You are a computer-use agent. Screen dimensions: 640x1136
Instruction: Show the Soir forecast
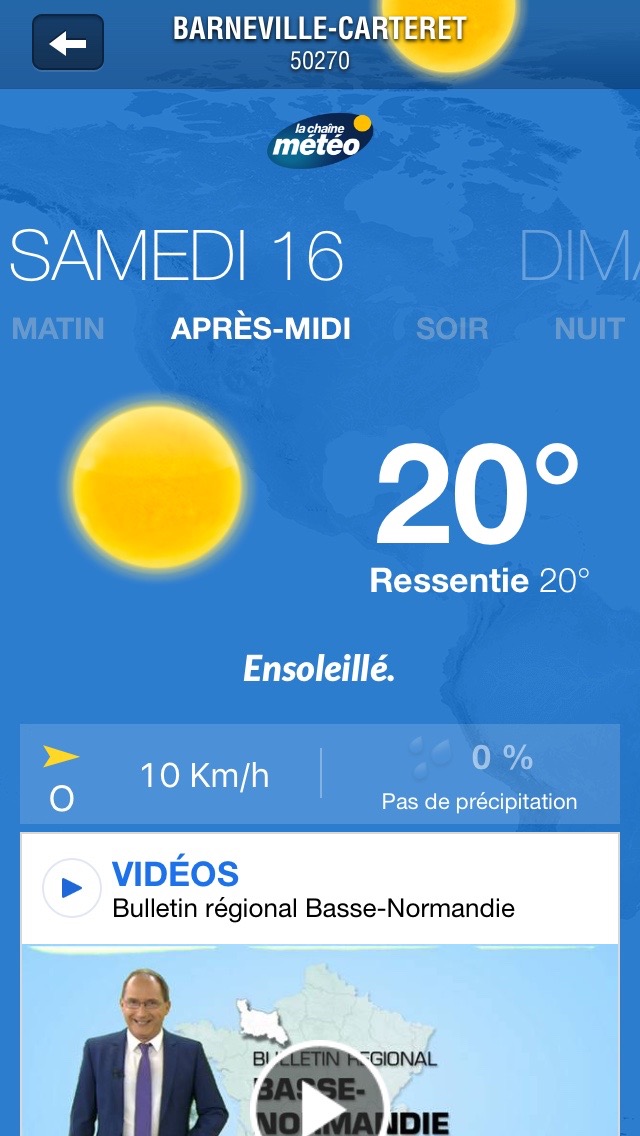pyautogui.click(x=452, y=328)
